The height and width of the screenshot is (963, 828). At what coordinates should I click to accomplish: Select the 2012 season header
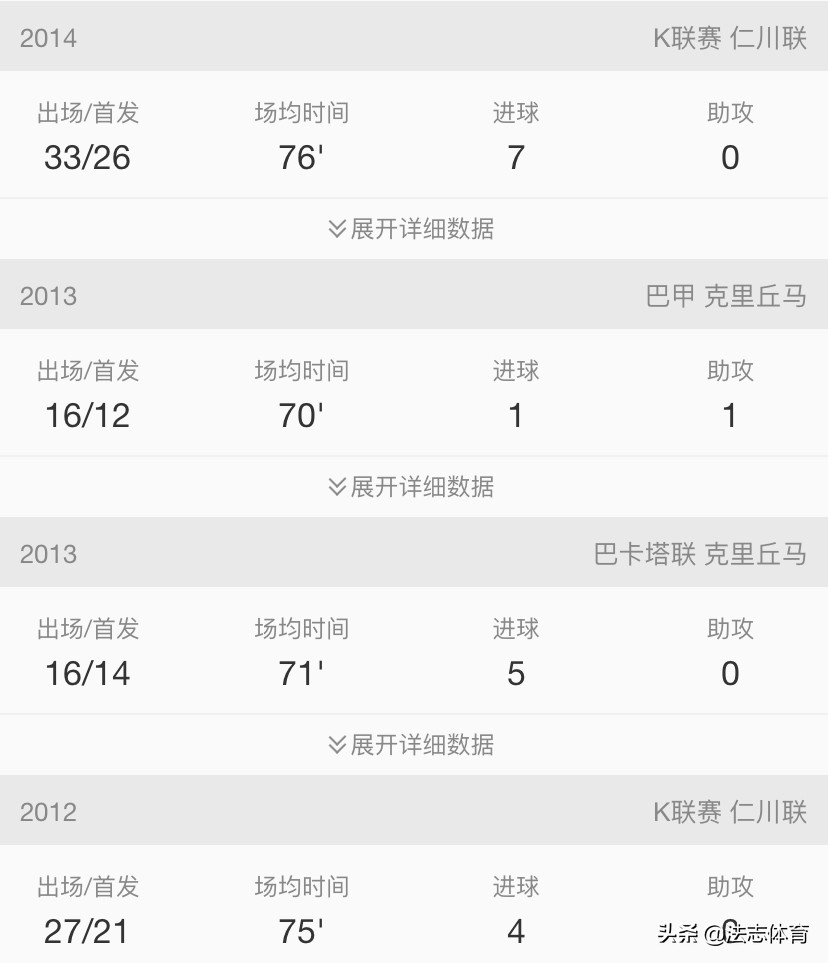pos(47,811)
